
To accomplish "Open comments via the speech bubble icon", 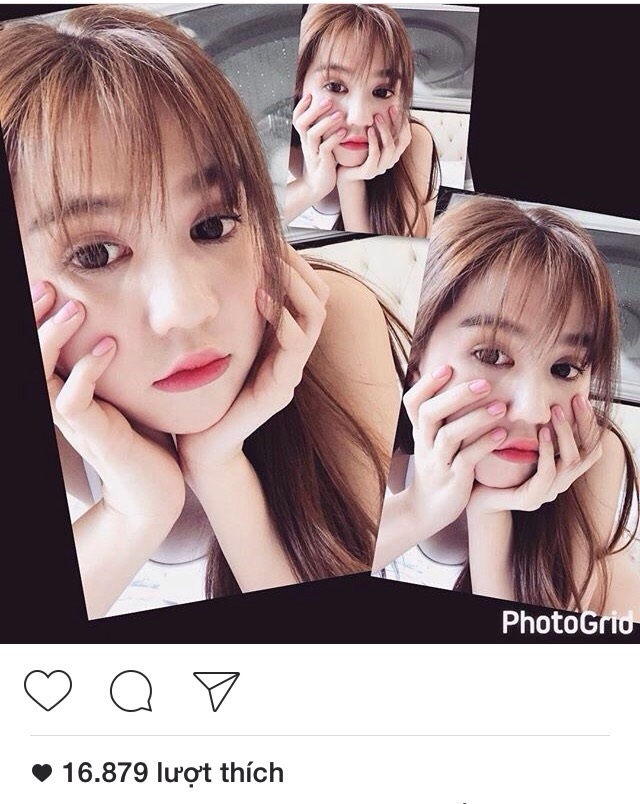I will [x=131, y=691].
